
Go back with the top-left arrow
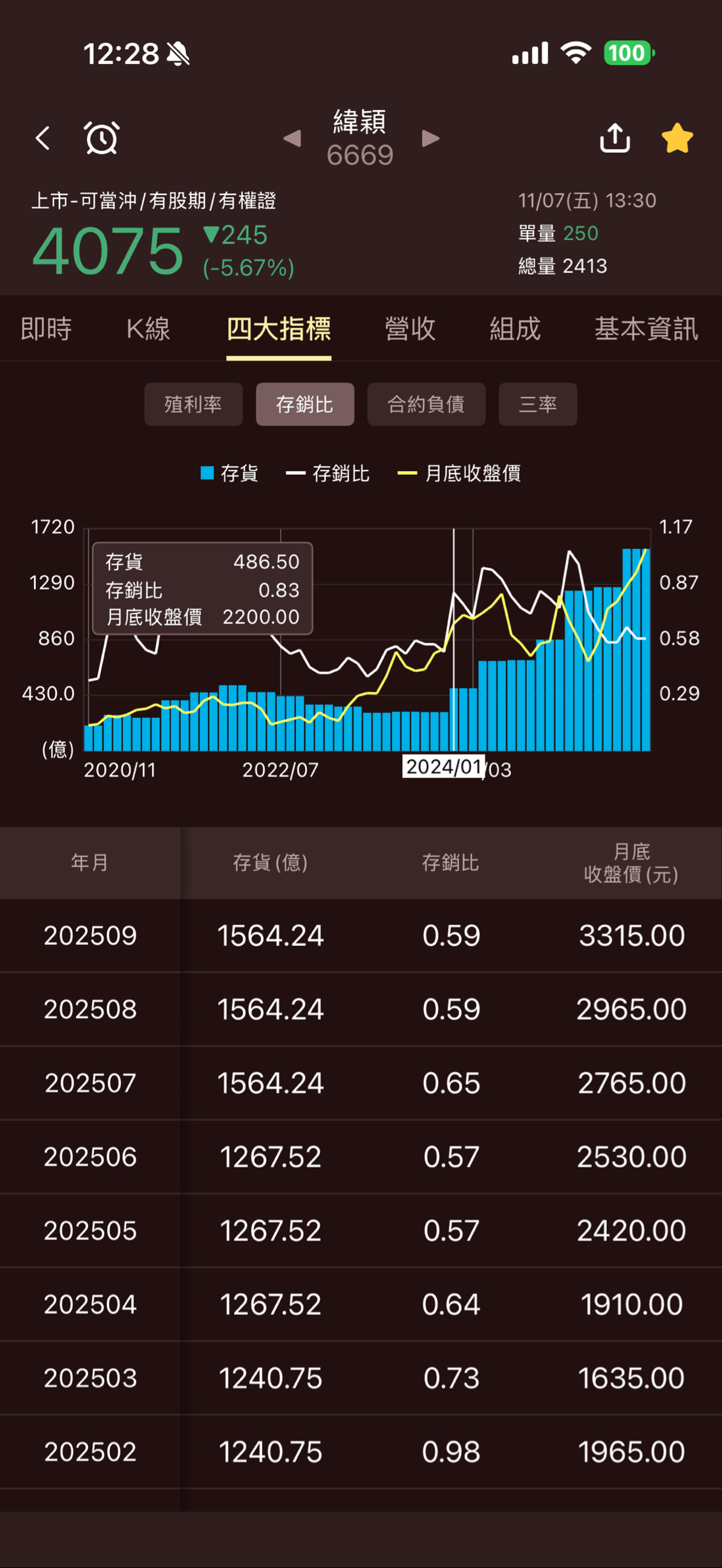pos(43,137)
